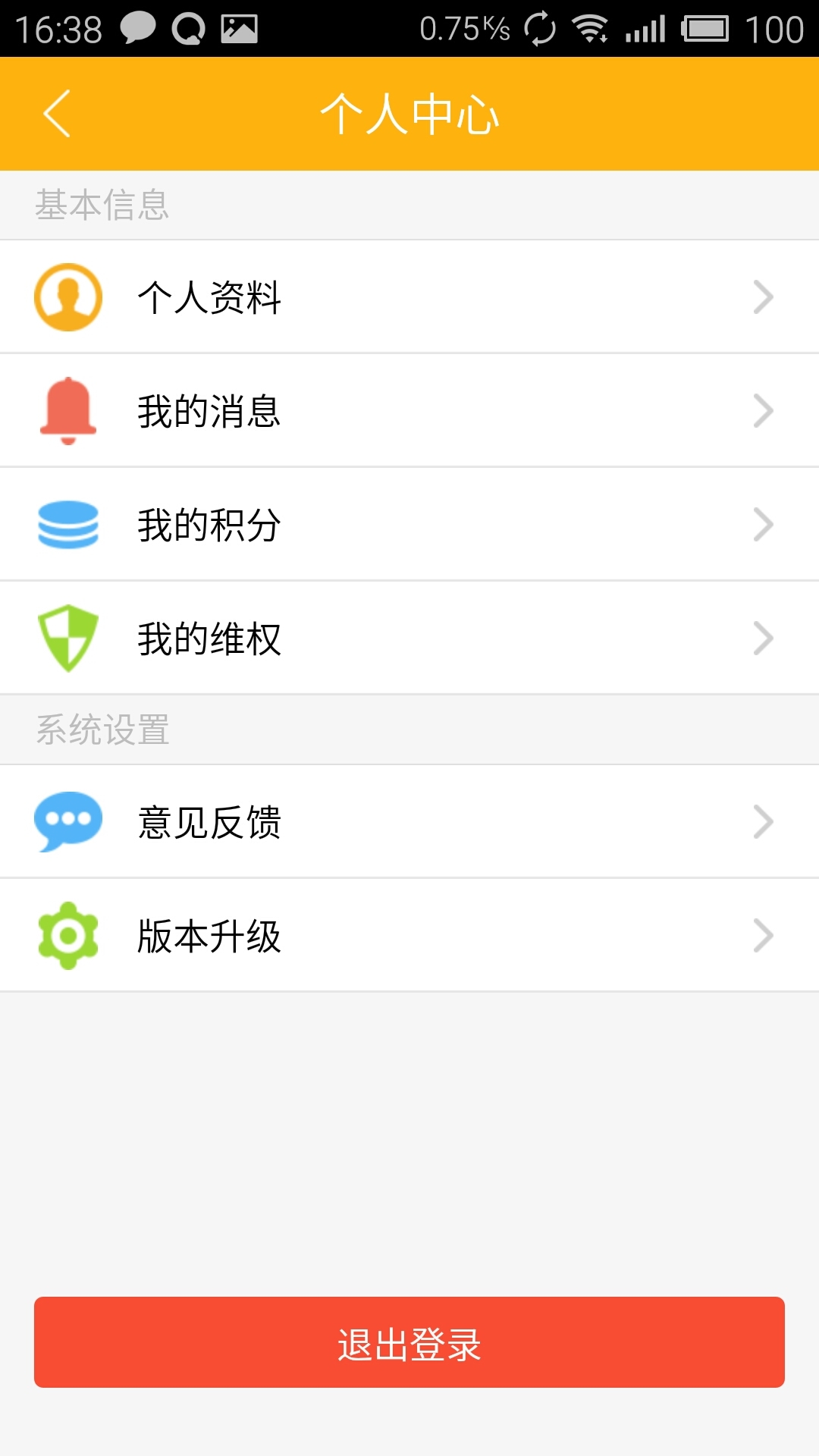Tap the orange profile icon for 个人资料
Screen dimensions: 819x1456
click(68, 299)
